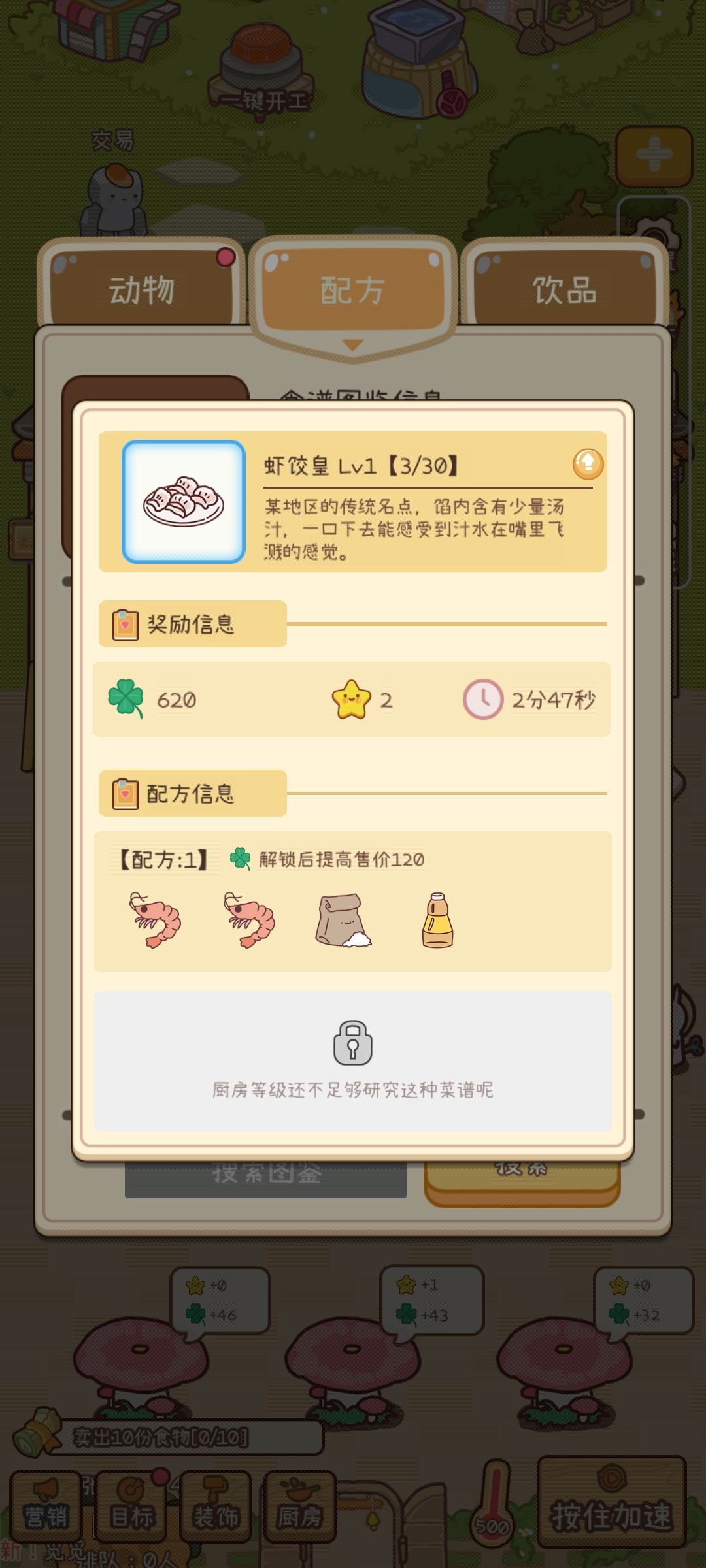Switch to the 动物 animals tab
This screenshot has width=706, height=1568.
141,291
